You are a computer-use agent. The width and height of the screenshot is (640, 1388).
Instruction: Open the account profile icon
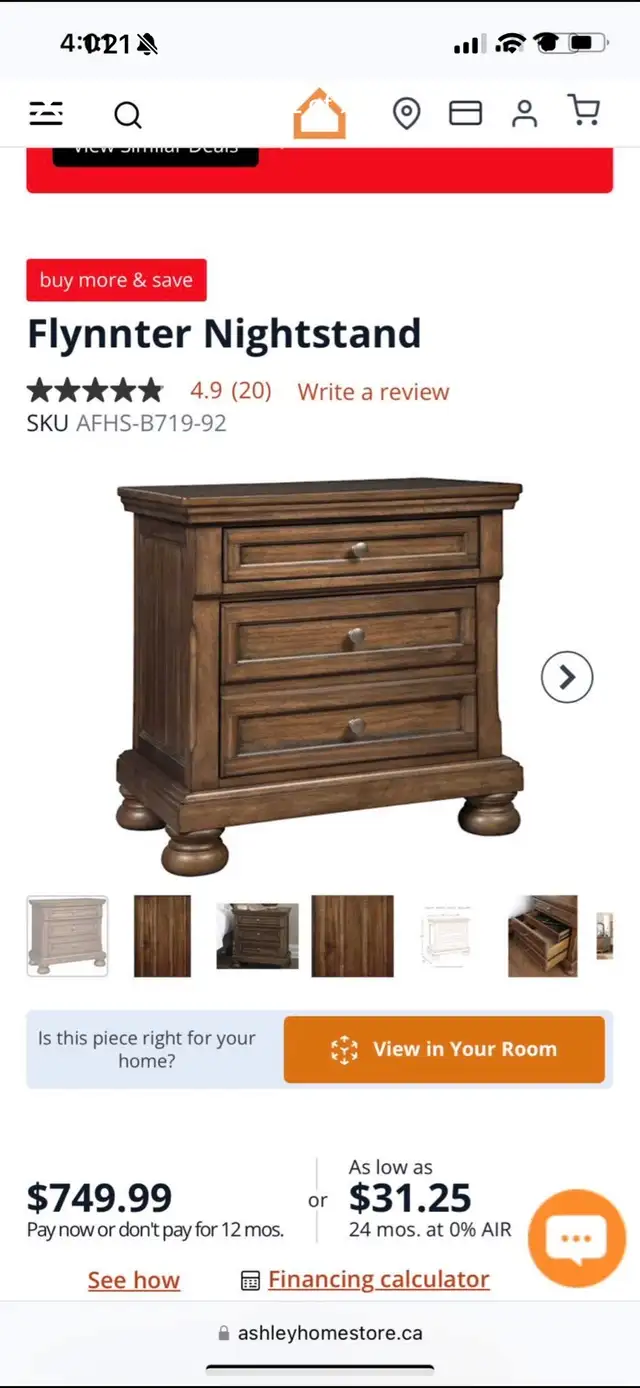click(525, 113)
